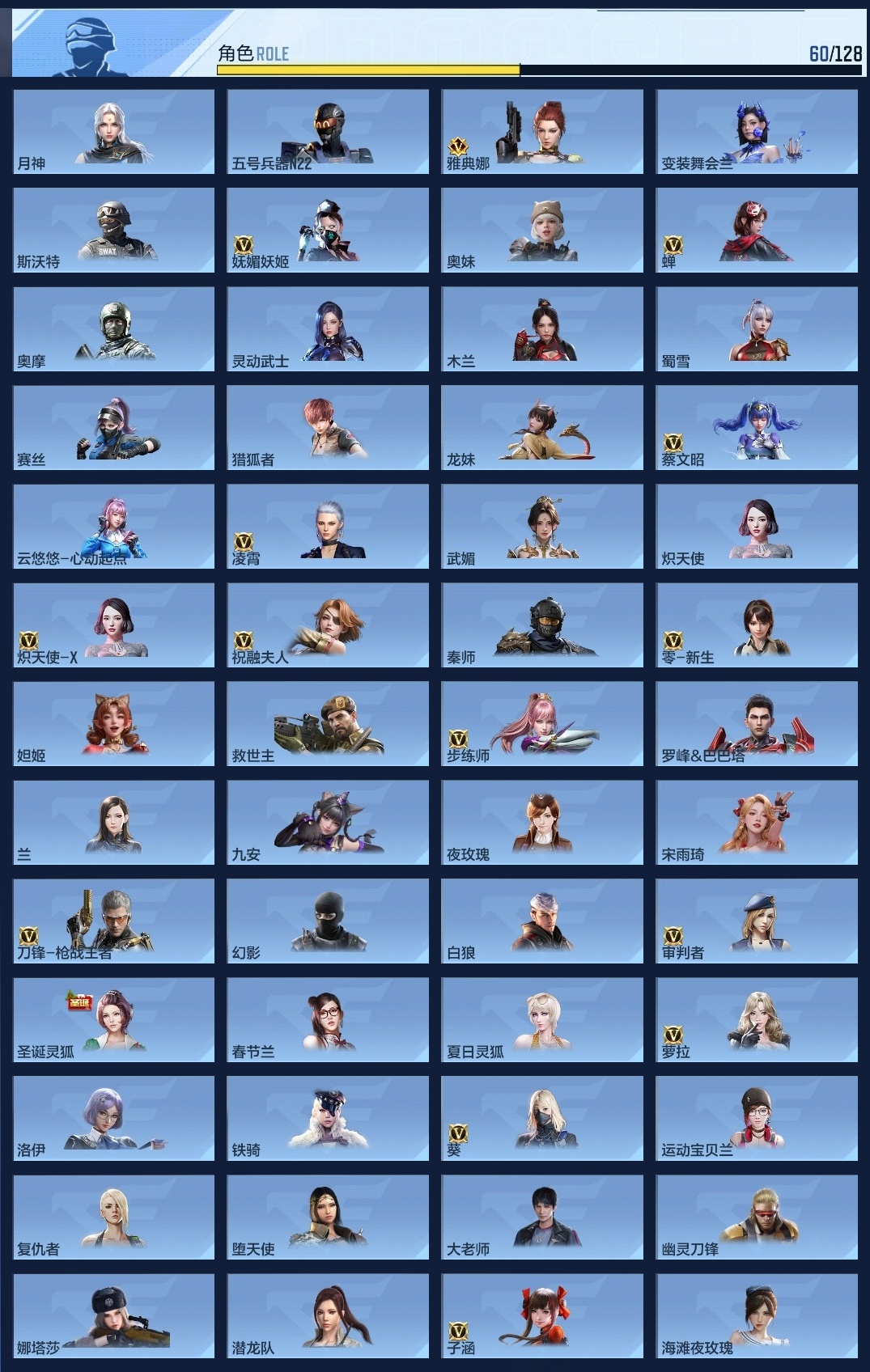Image resolution: width=870 pixels, height=1372 pixels.
Task: Open the 武媚 character card
Action: [542, 527]
